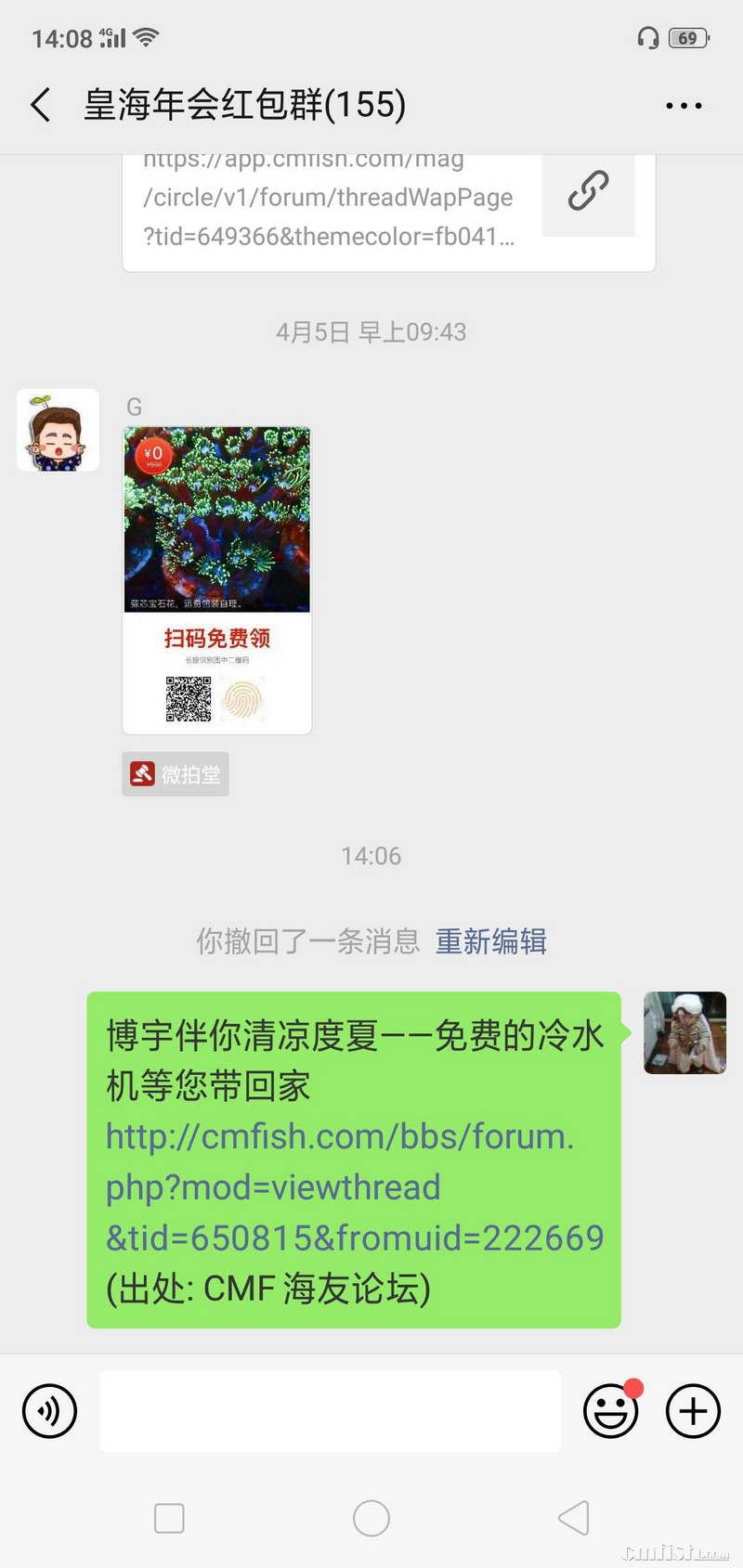Tap your own avatar next to the green bubble
The image size is (743, 1568).
pyautogui.click(x=684, y=1032)
